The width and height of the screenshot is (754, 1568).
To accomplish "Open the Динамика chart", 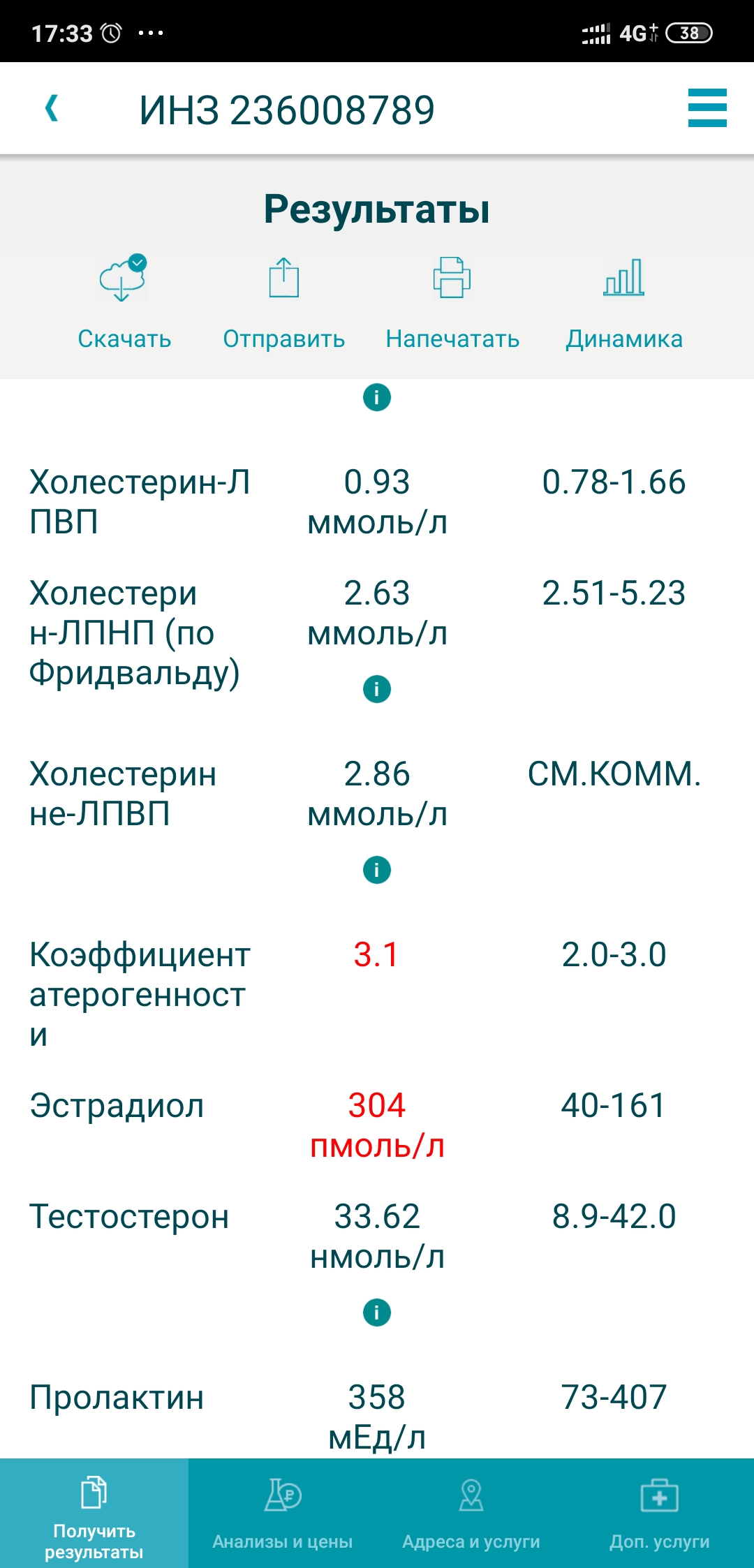I will (x=624, y=303).
